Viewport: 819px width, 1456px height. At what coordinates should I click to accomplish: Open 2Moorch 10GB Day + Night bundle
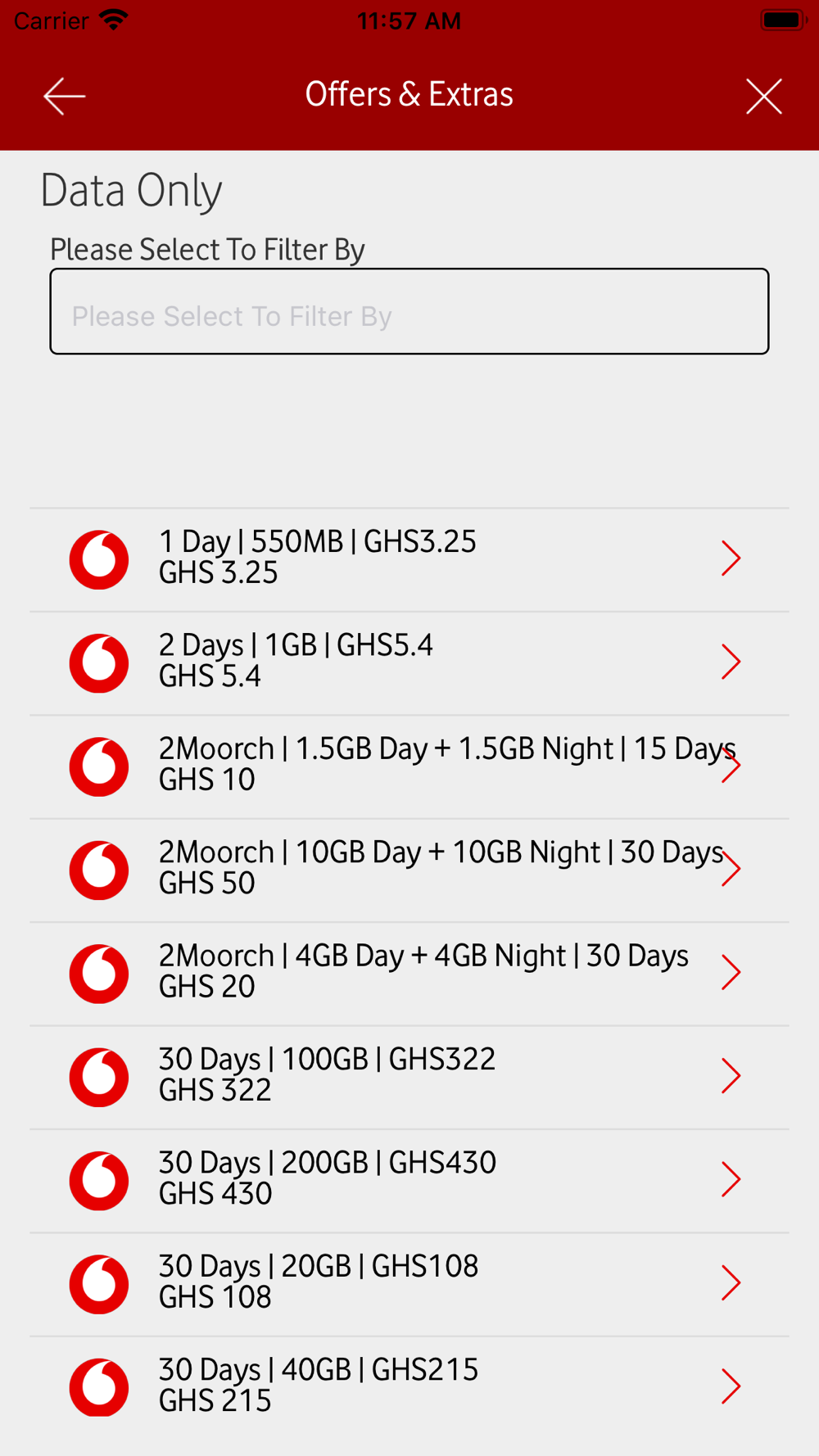coord(409,870)
